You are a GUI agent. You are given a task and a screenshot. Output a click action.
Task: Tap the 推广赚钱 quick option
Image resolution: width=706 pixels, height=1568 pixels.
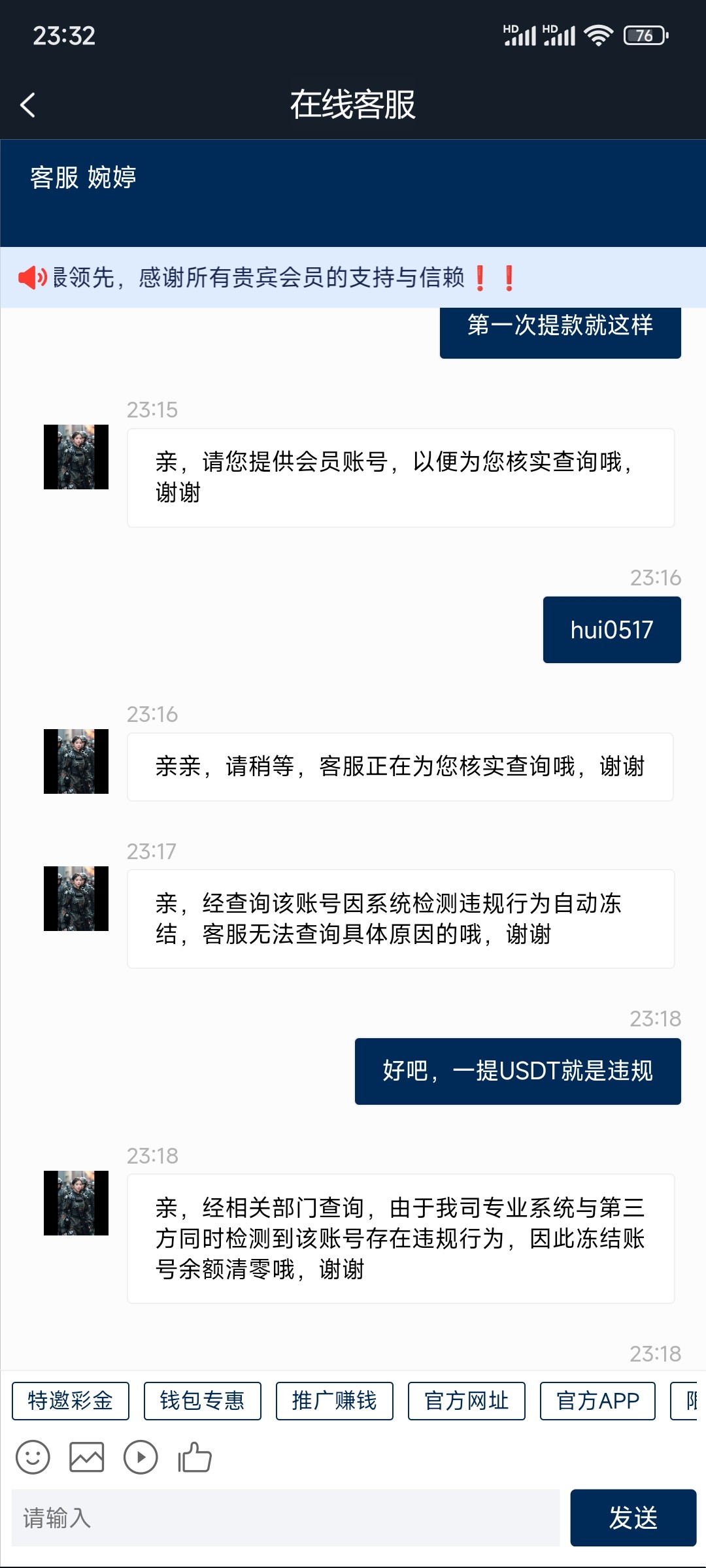click(335, 1401)
